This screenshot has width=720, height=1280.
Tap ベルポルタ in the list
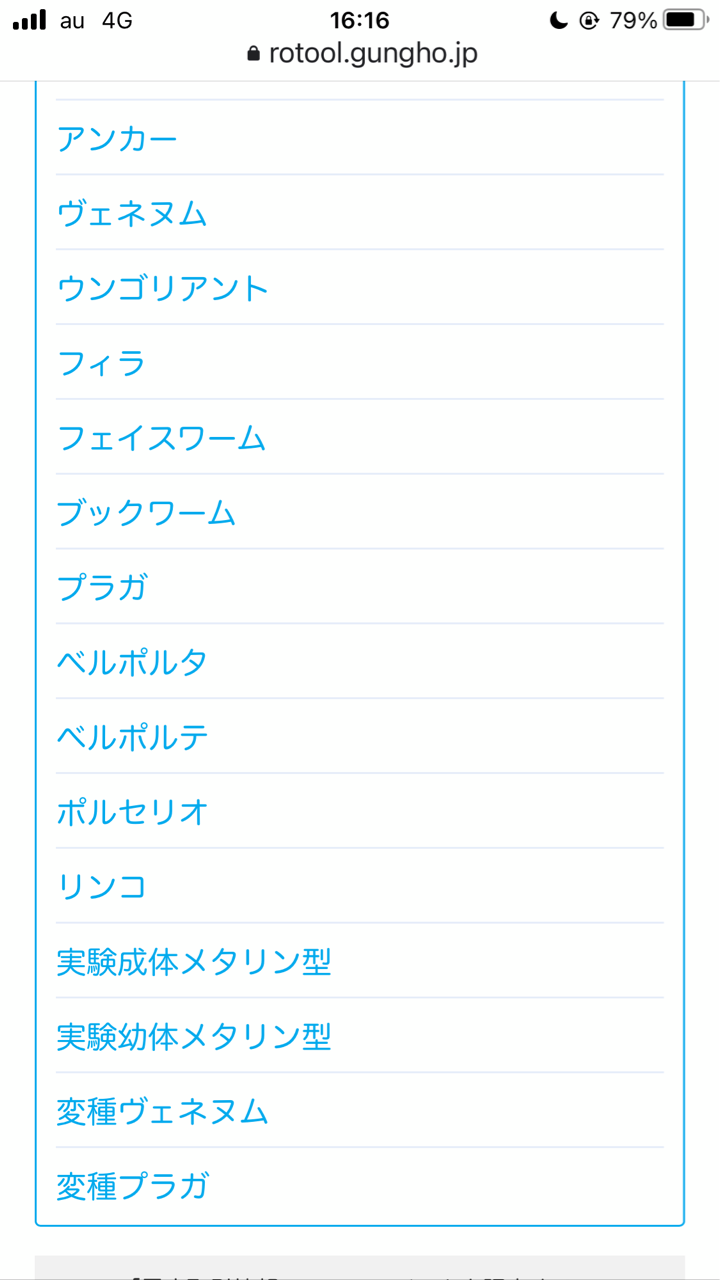(x=133, y=663)
